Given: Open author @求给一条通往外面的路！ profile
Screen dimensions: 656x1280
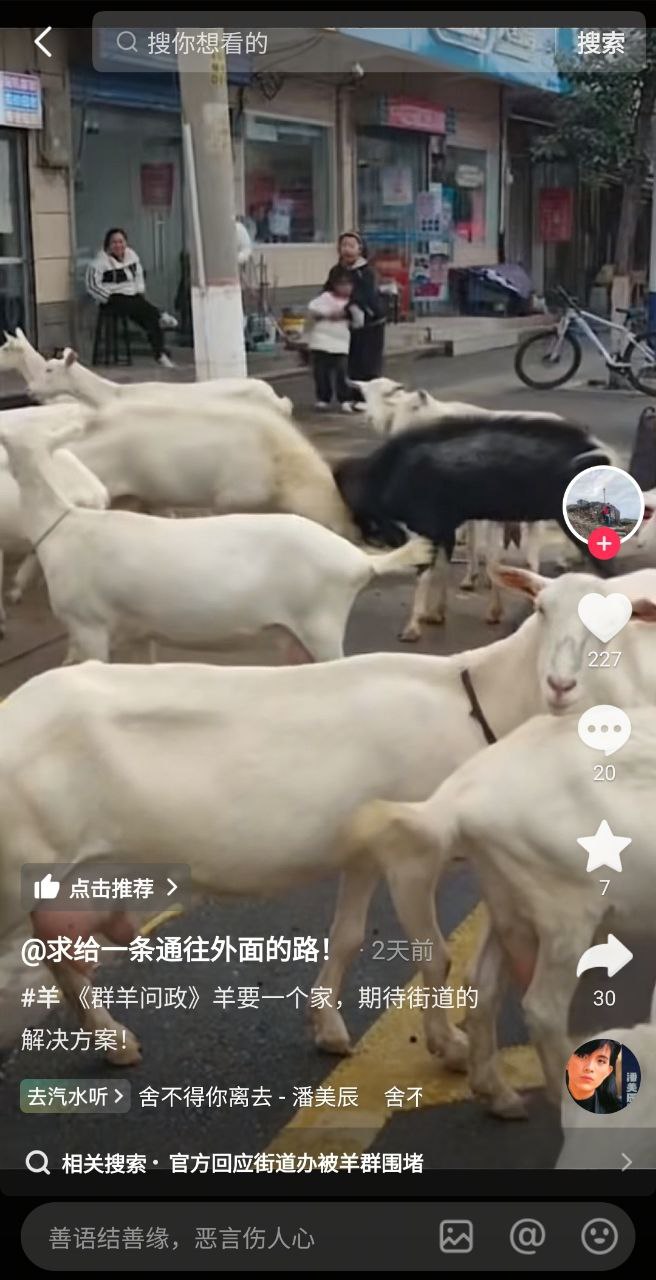Looking at the screenshot, I should [176, 949].
